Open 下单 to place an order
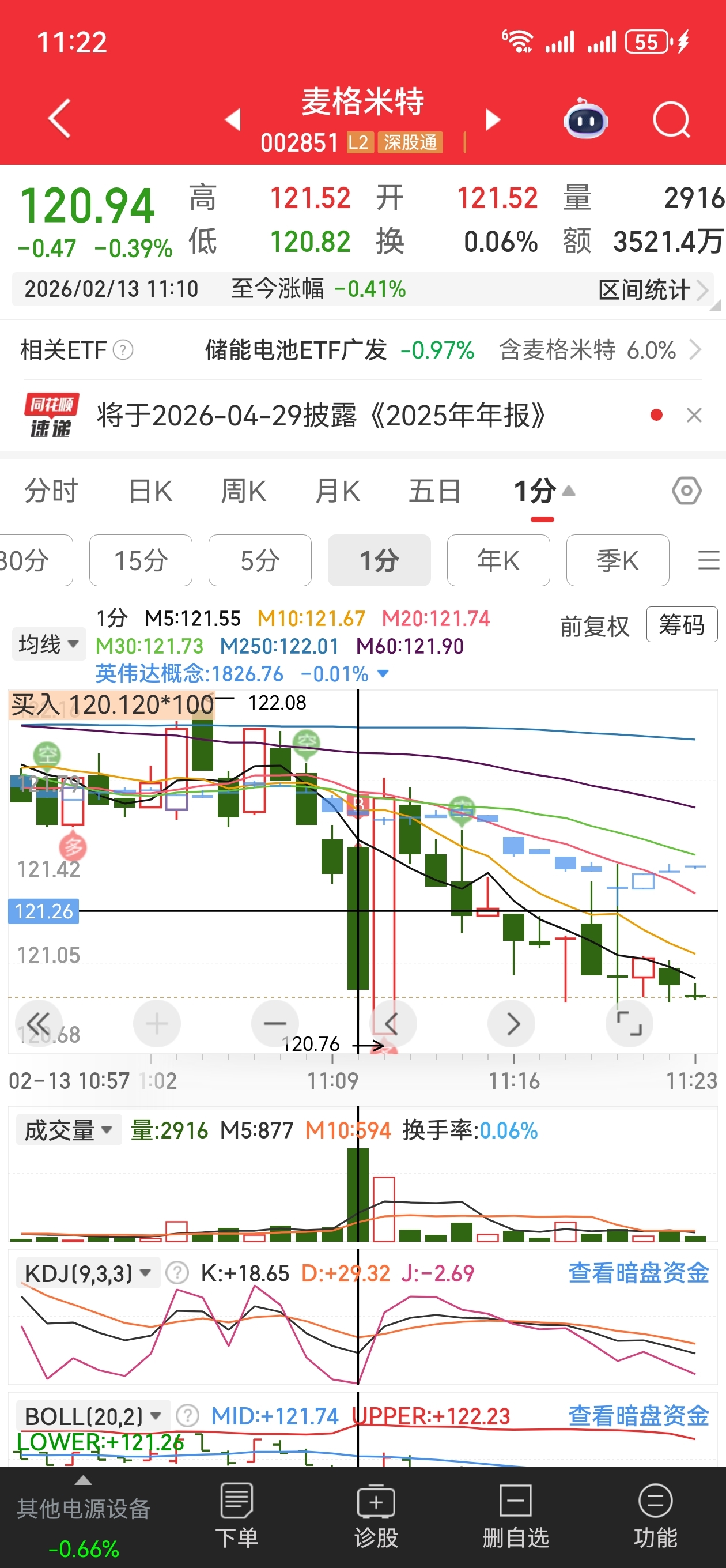 tap(236, 1516)
